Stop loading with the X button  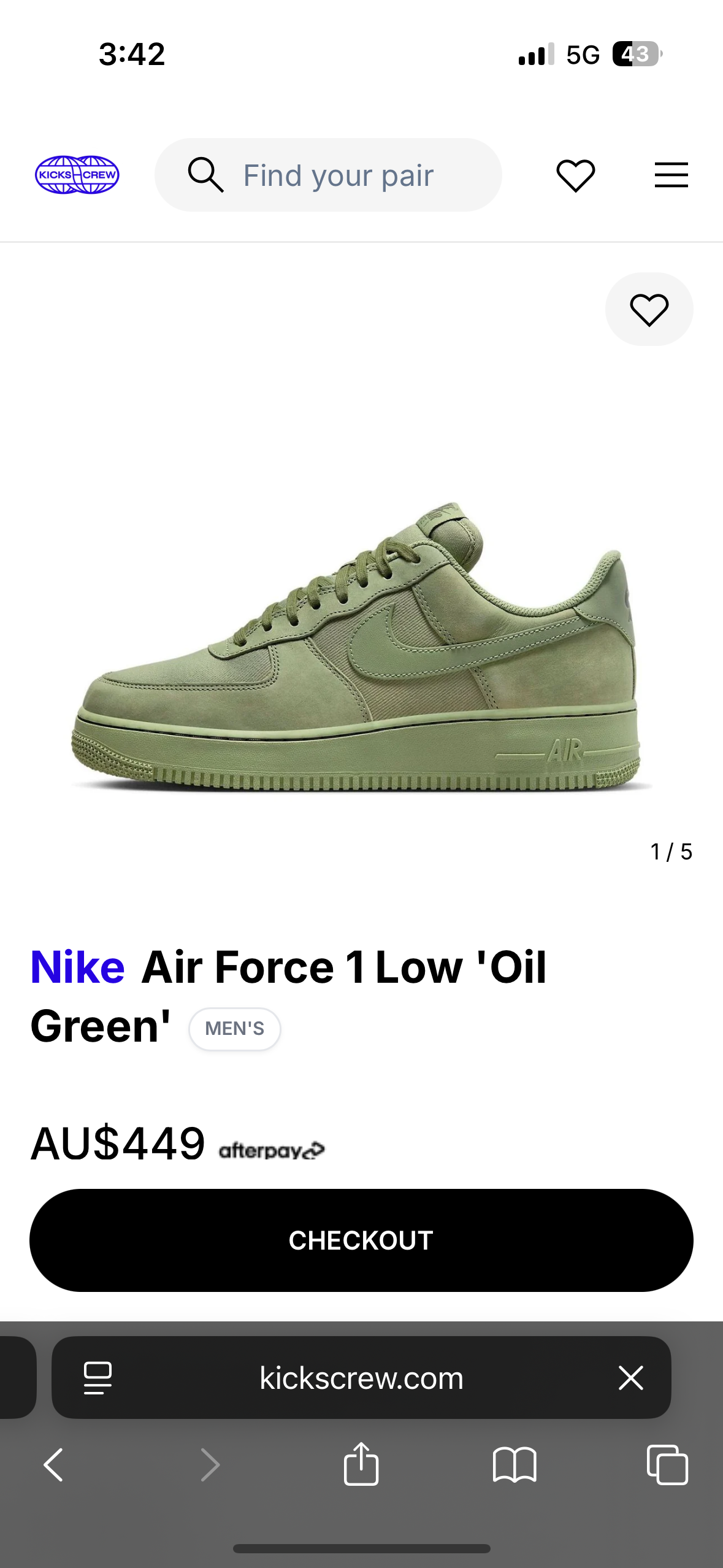pos(630,1378)
